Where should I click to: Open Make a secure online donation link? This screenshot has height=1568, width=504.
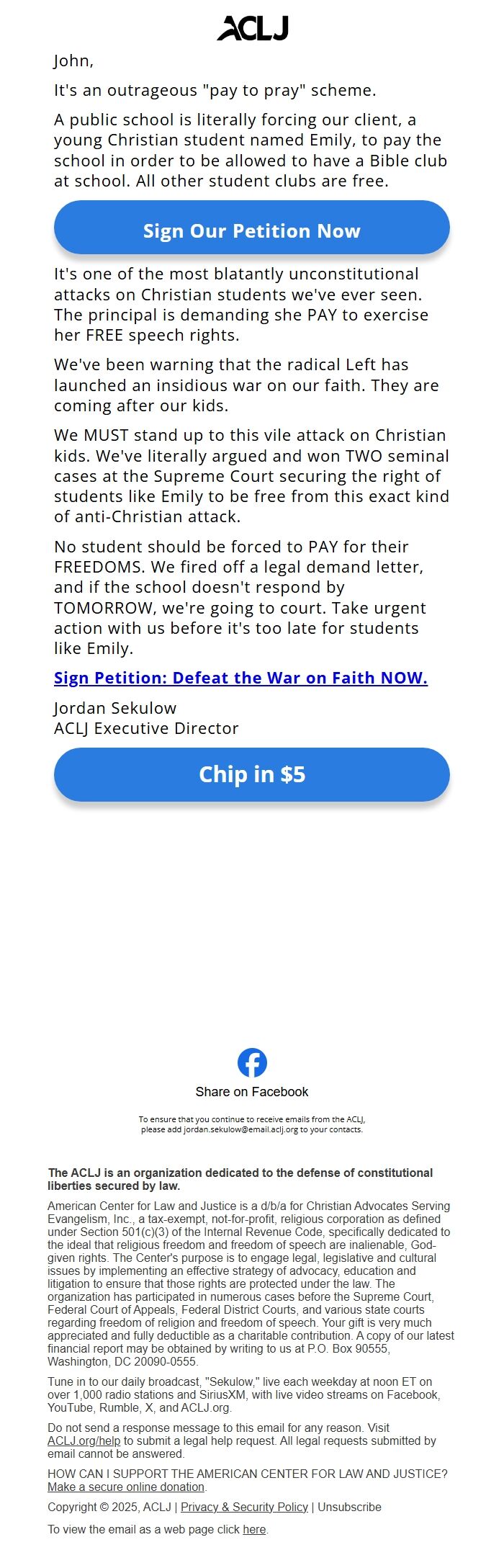(126, 1487)
